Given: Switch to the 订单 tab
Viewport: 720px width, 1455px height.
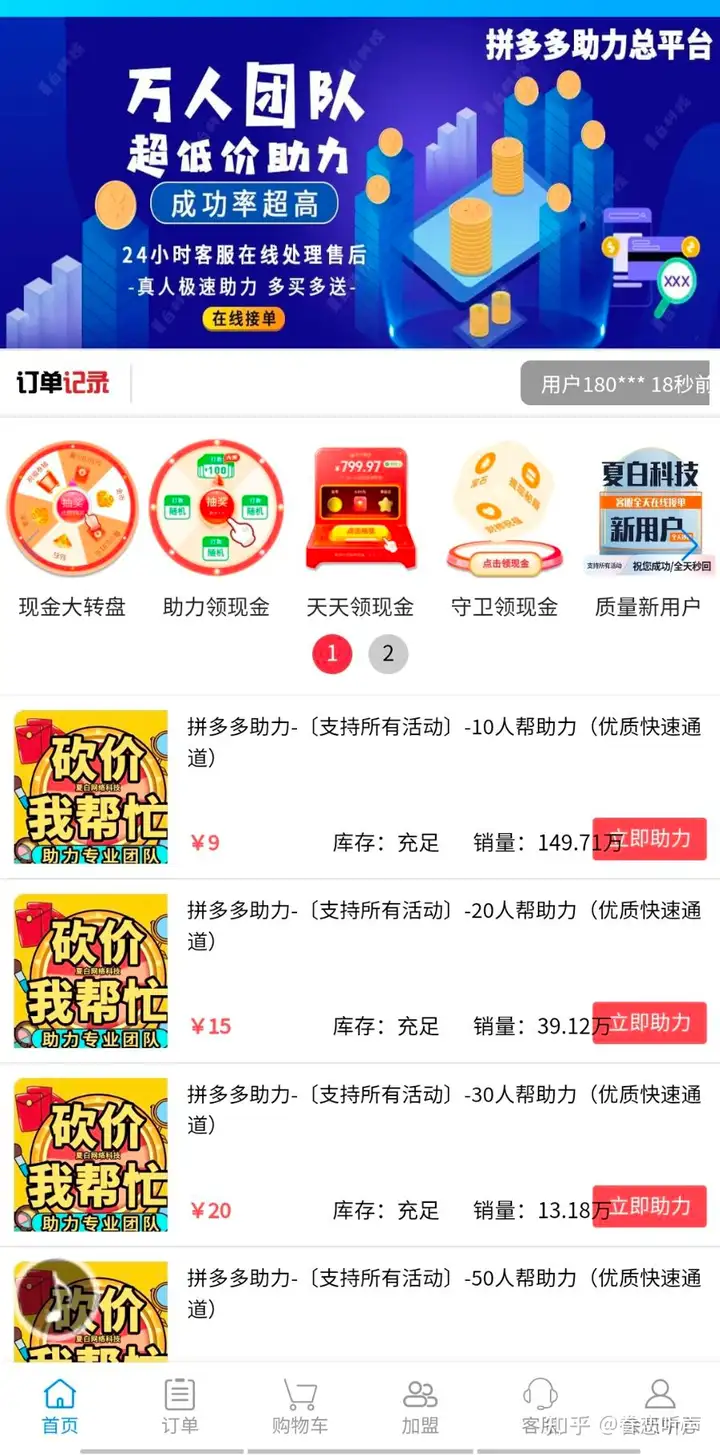Looking at the screenshot, I should tap(180, 1407).
